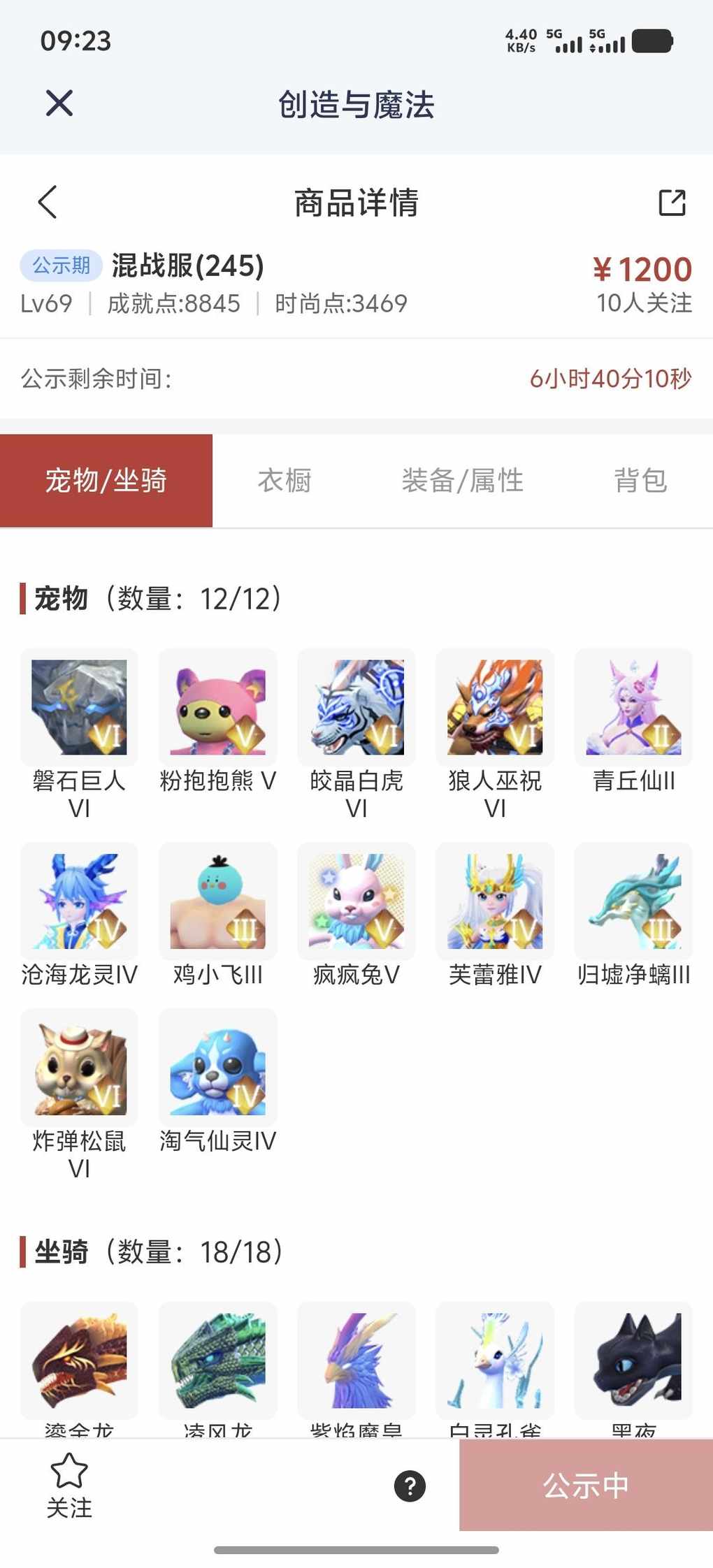Open pet 粉抱抱熊 V
This screenshot has height=1568, width=713.
click(217, 707)
